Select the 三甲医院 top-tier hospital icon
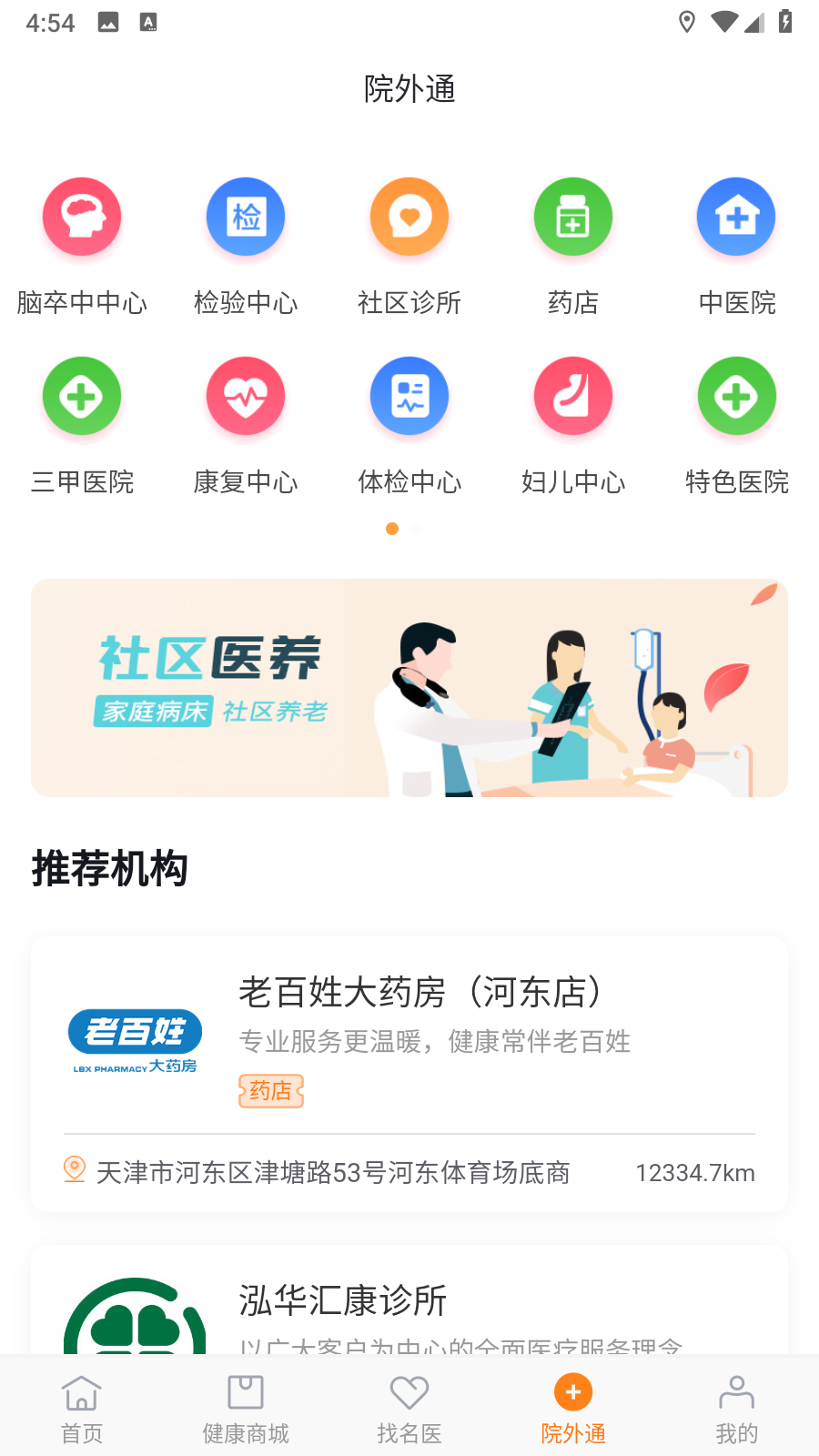This screenshot has height=1456, width=819. tap(82, 396)
